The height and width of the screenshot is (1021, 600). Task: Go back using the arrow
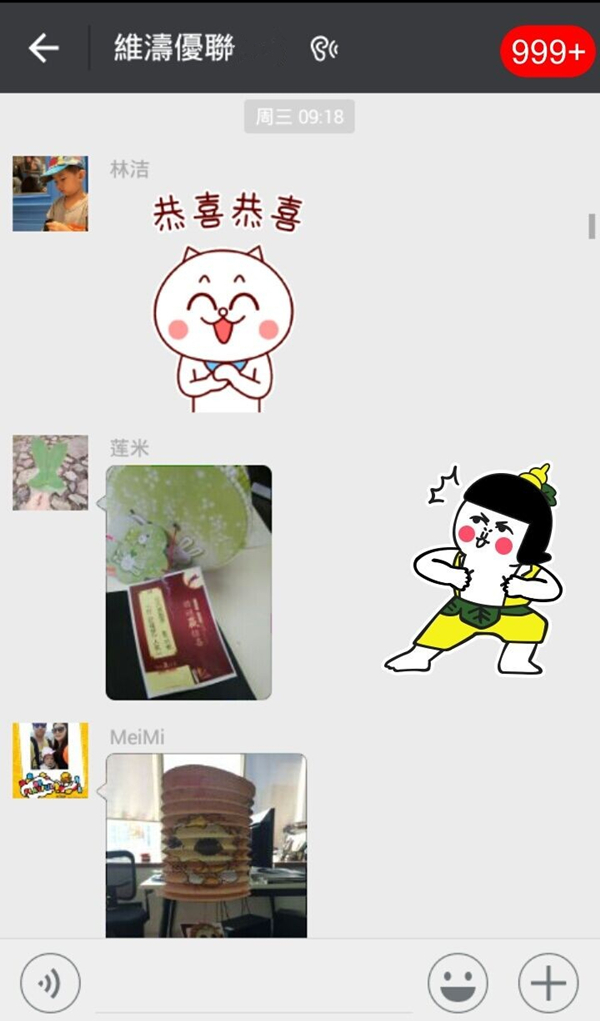coord(43,48)
